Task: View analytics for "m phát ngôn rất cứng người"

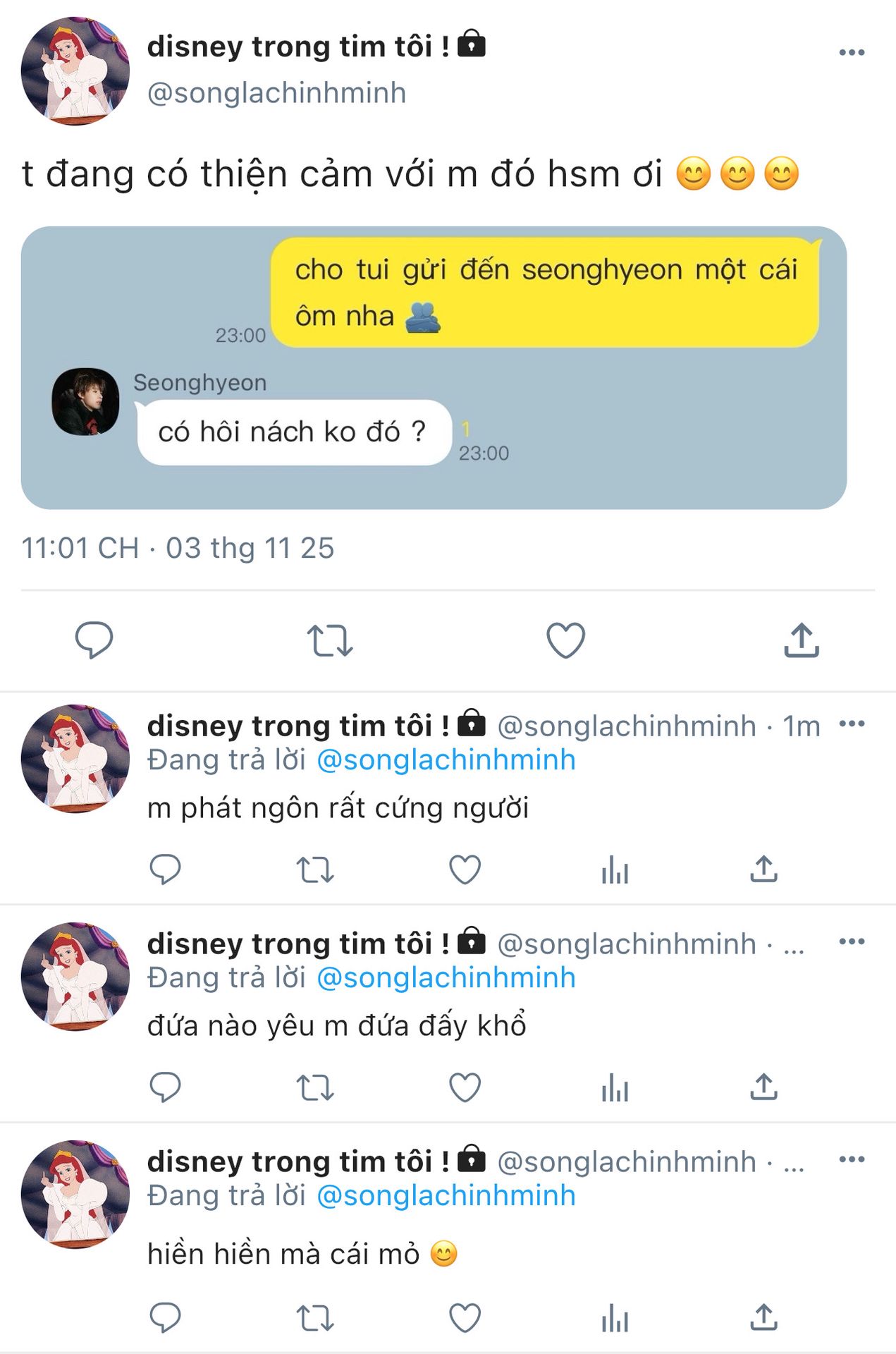Action: tap(615, 870)
